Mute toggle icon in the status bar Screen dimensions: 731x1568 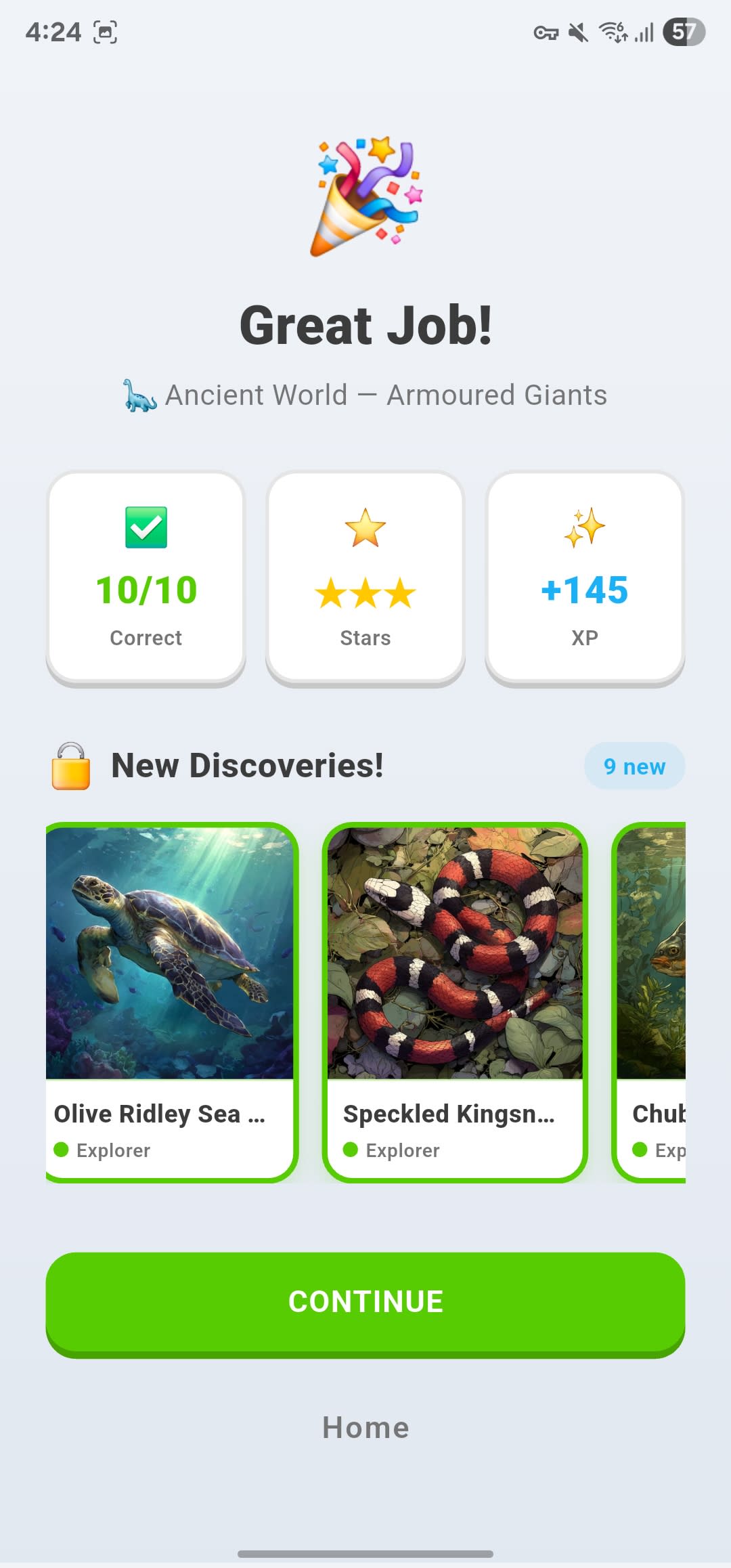click(577, 32)
